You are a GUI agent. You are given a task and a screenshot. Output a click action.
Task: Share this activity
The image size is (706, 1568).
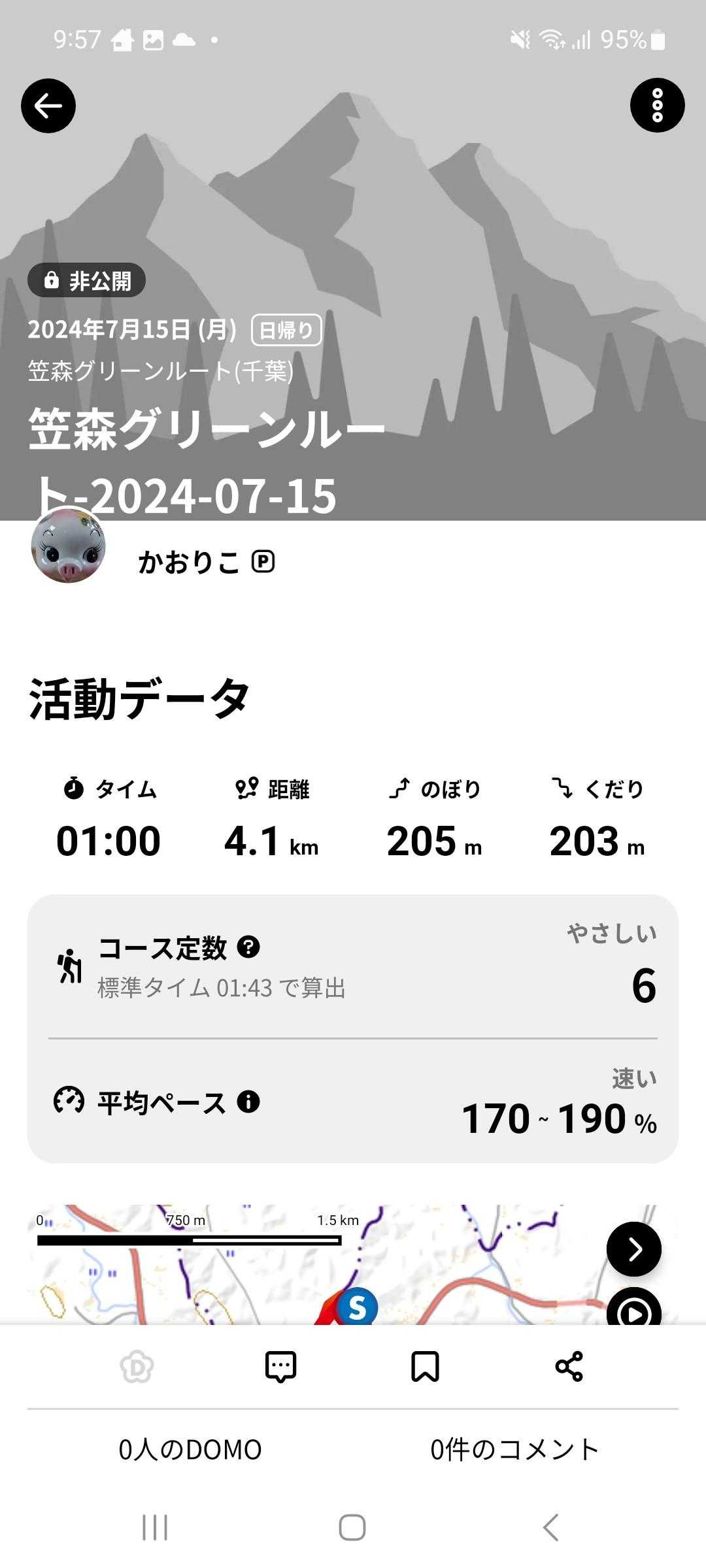pos(569,1366)
